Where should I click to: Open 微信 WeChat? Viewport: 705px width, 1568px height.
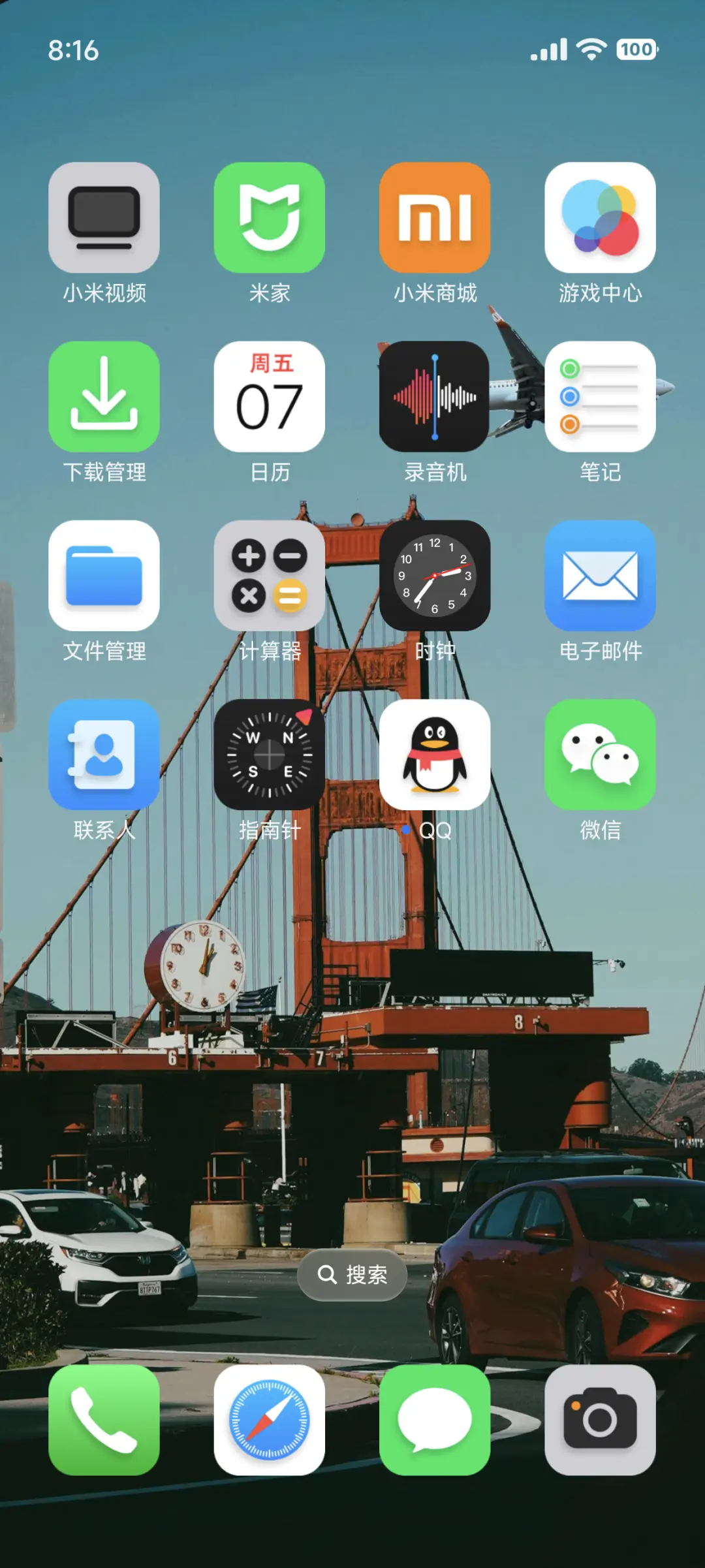(600, 756)
